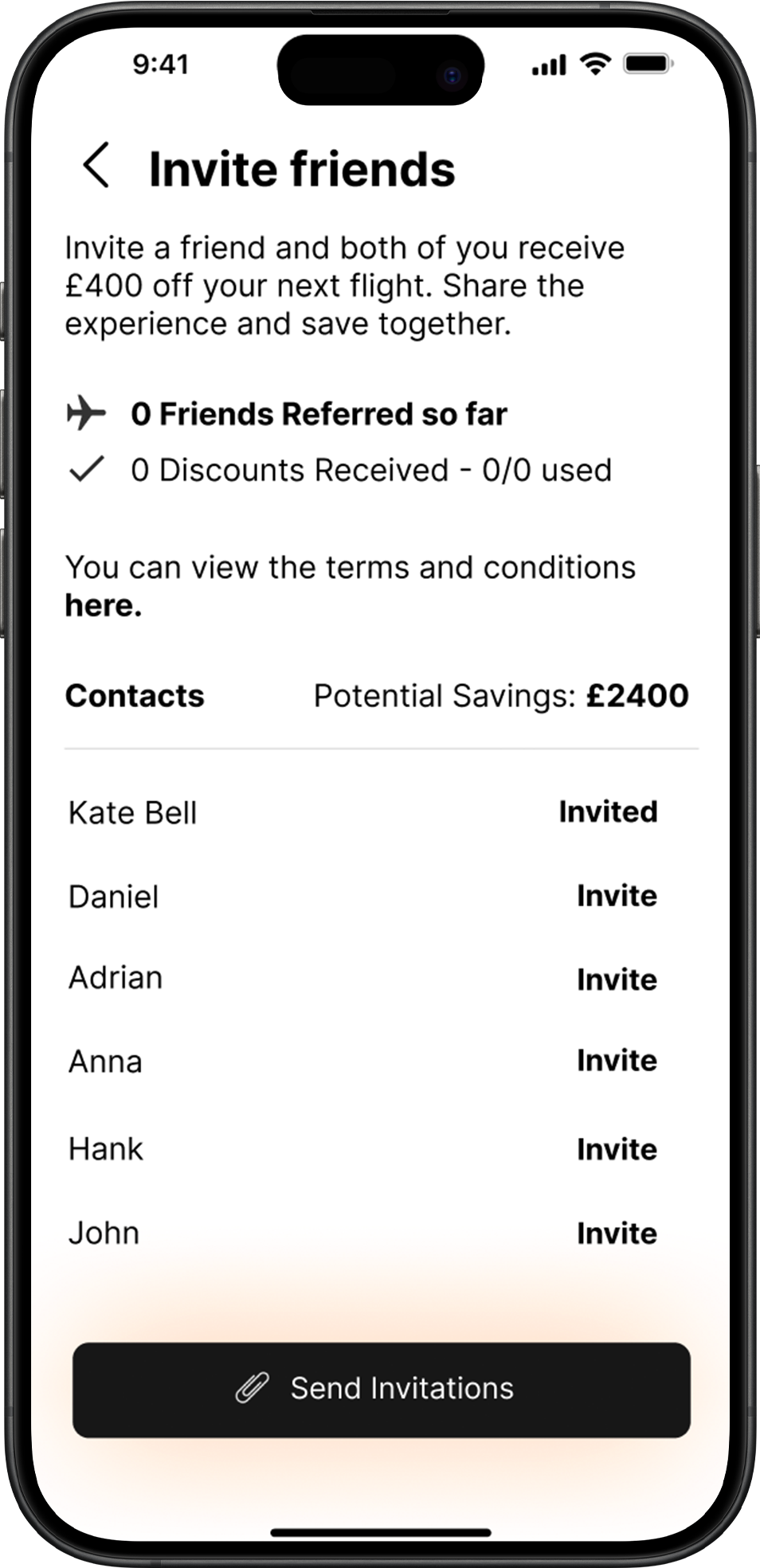Invite Anna from the contact list

tap(616, 1060)
